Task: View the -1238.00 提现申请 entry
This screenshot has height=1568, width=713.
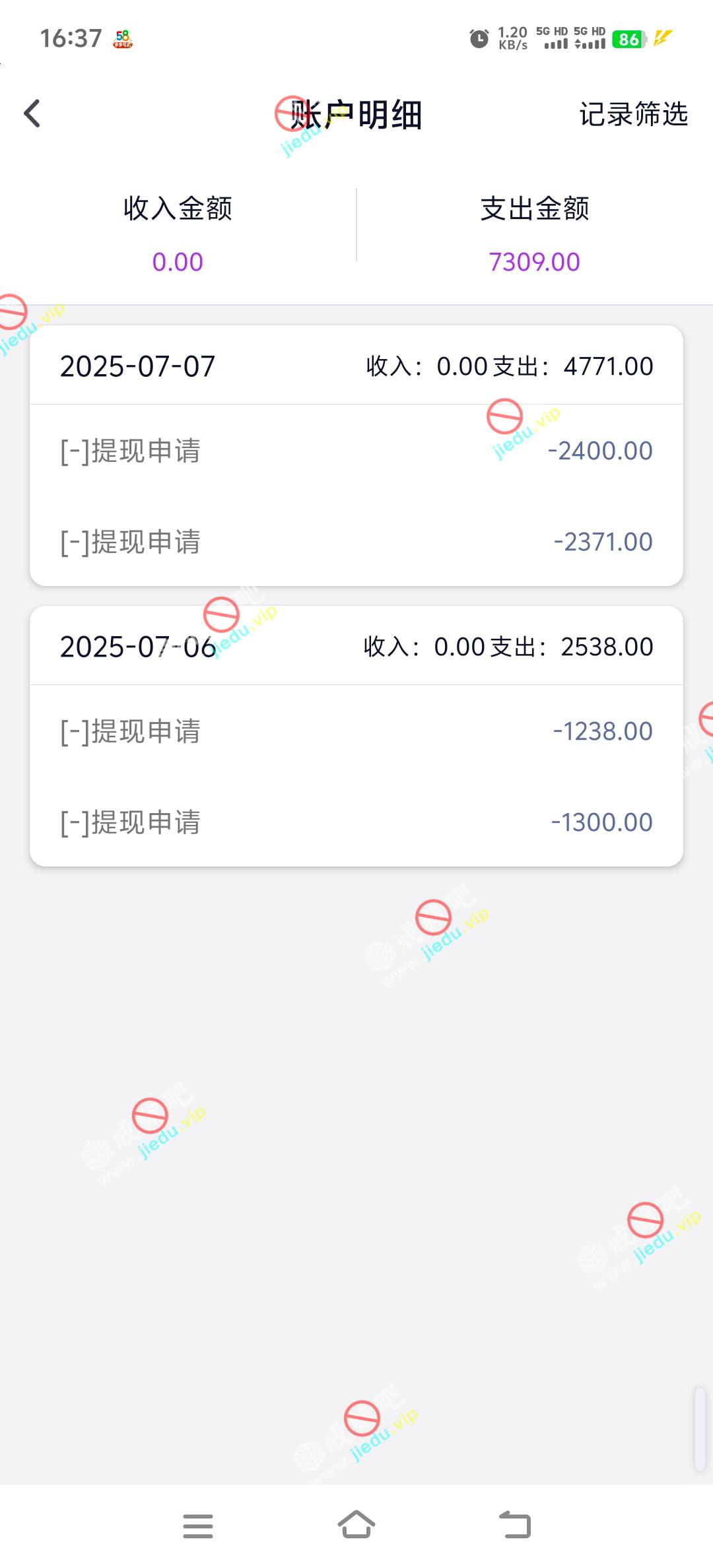Action: pos(356,732)
